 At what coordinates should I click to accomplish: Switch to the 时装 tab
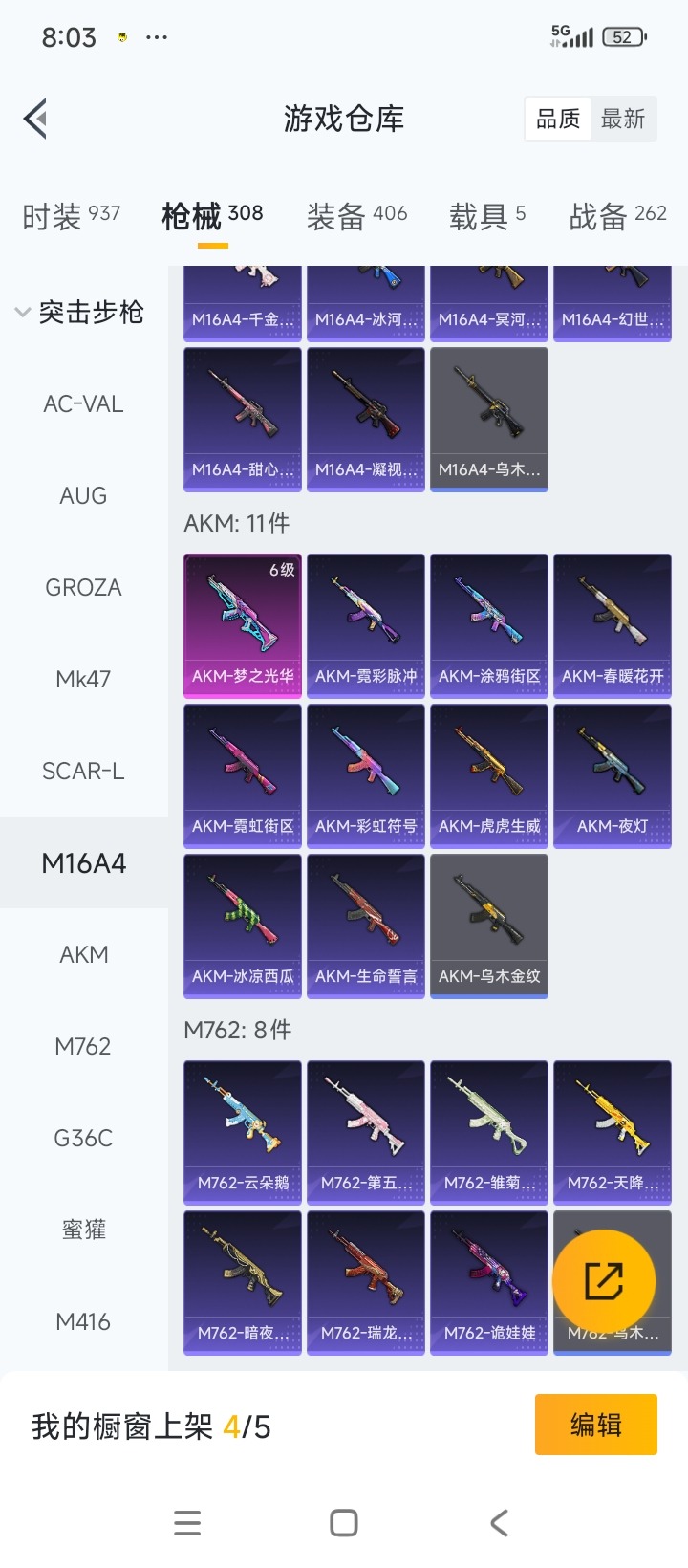tap(71, 216)
